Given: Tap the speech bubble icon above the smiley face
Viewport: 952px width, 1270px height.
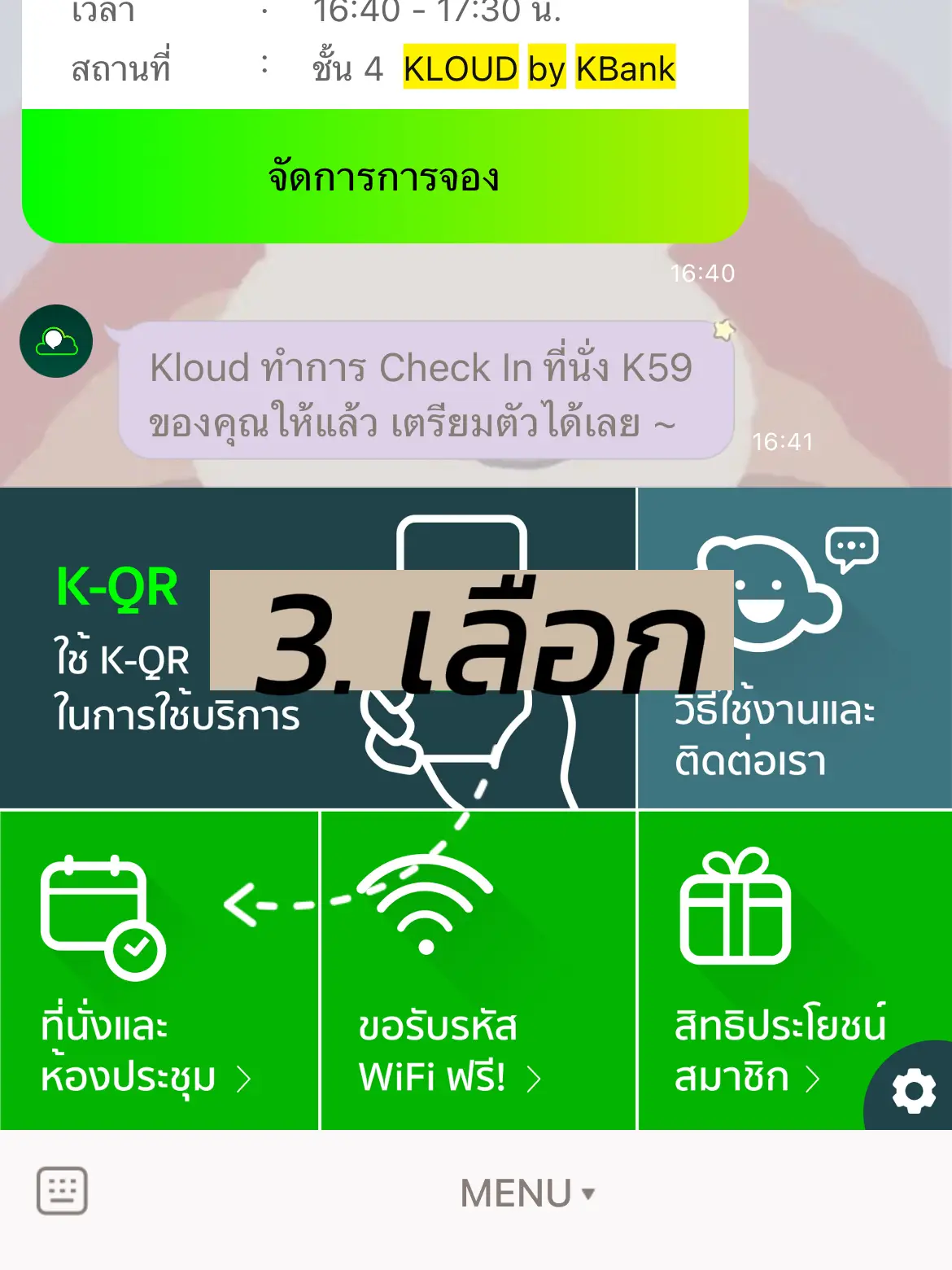Looking at the screenshot, I should pos(852,547).
